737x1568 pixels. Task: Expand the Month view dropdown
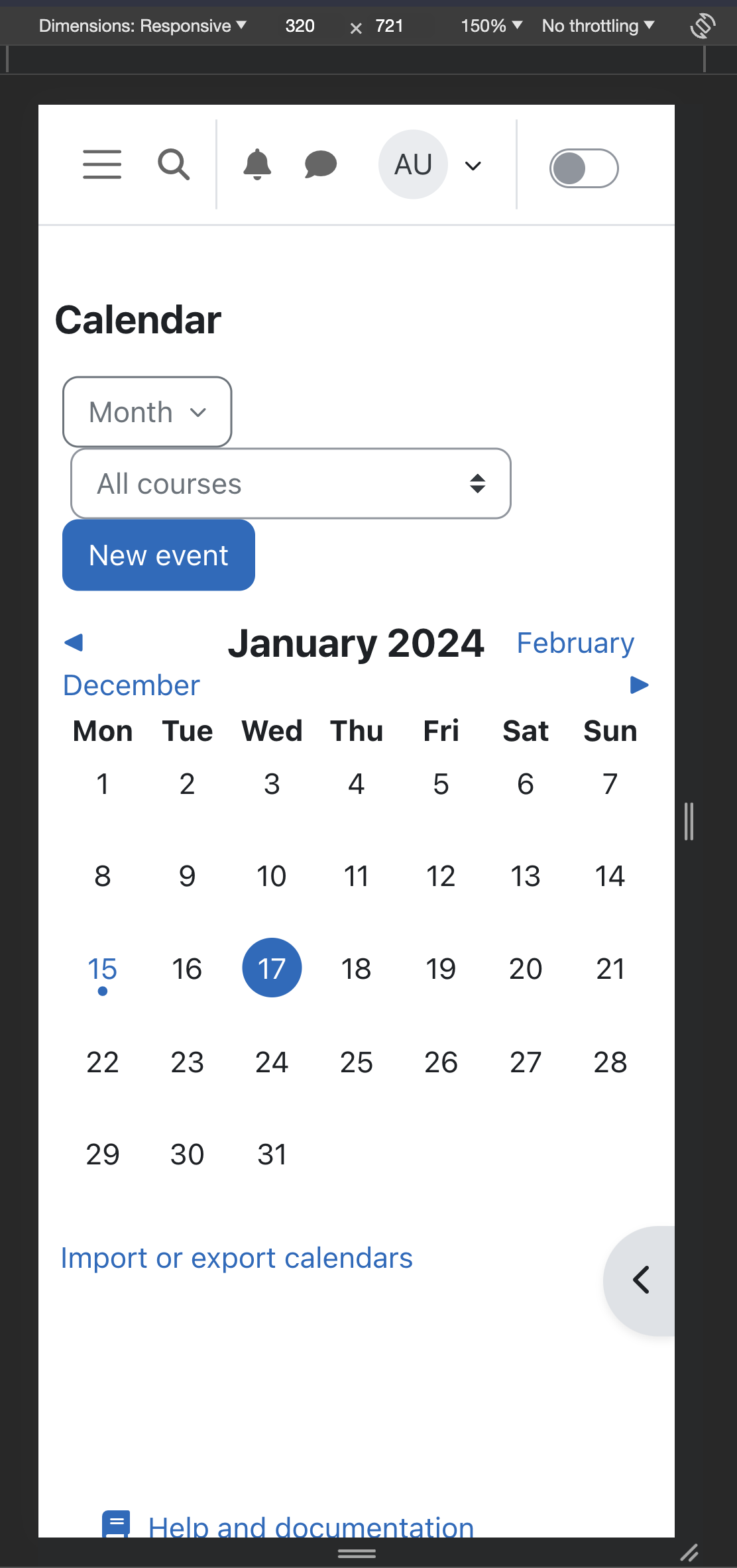[x=147, y=412]
